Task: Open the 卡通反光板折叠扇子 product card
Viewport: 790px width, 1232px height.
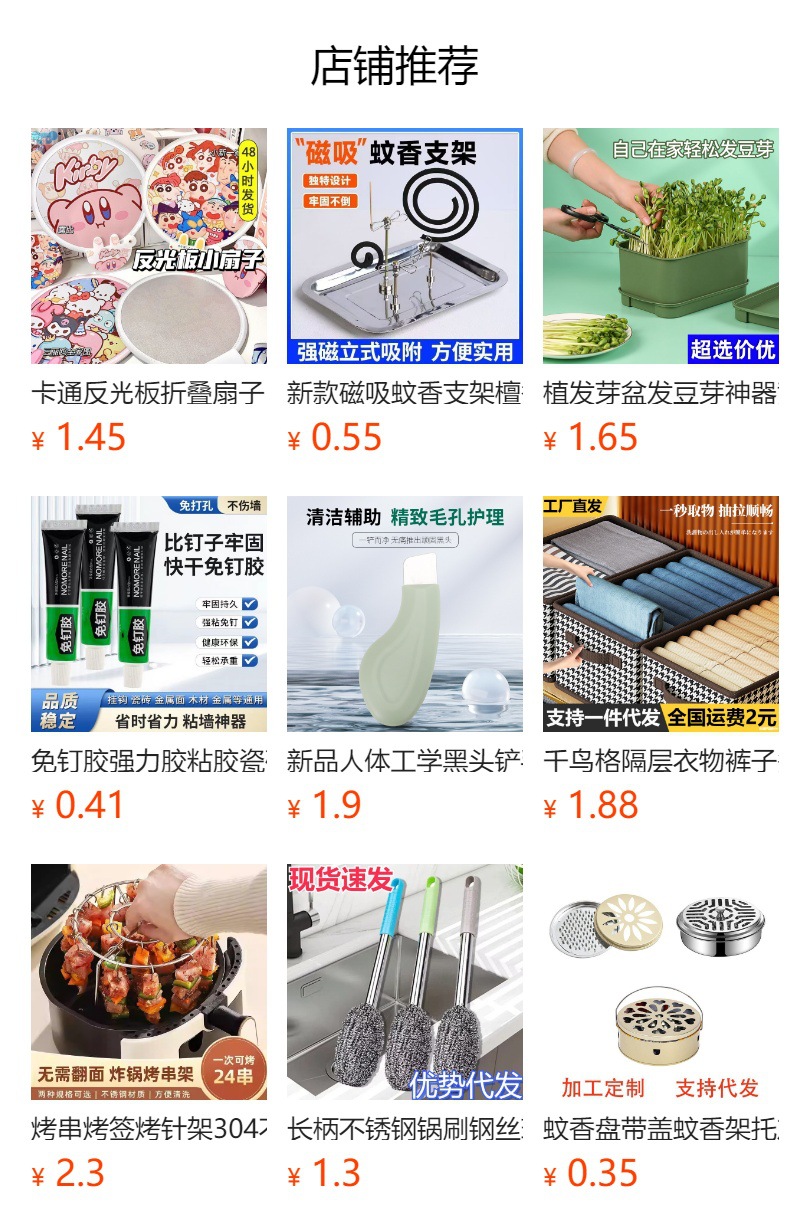Action: pyautogui.click(x=149, y=292)
